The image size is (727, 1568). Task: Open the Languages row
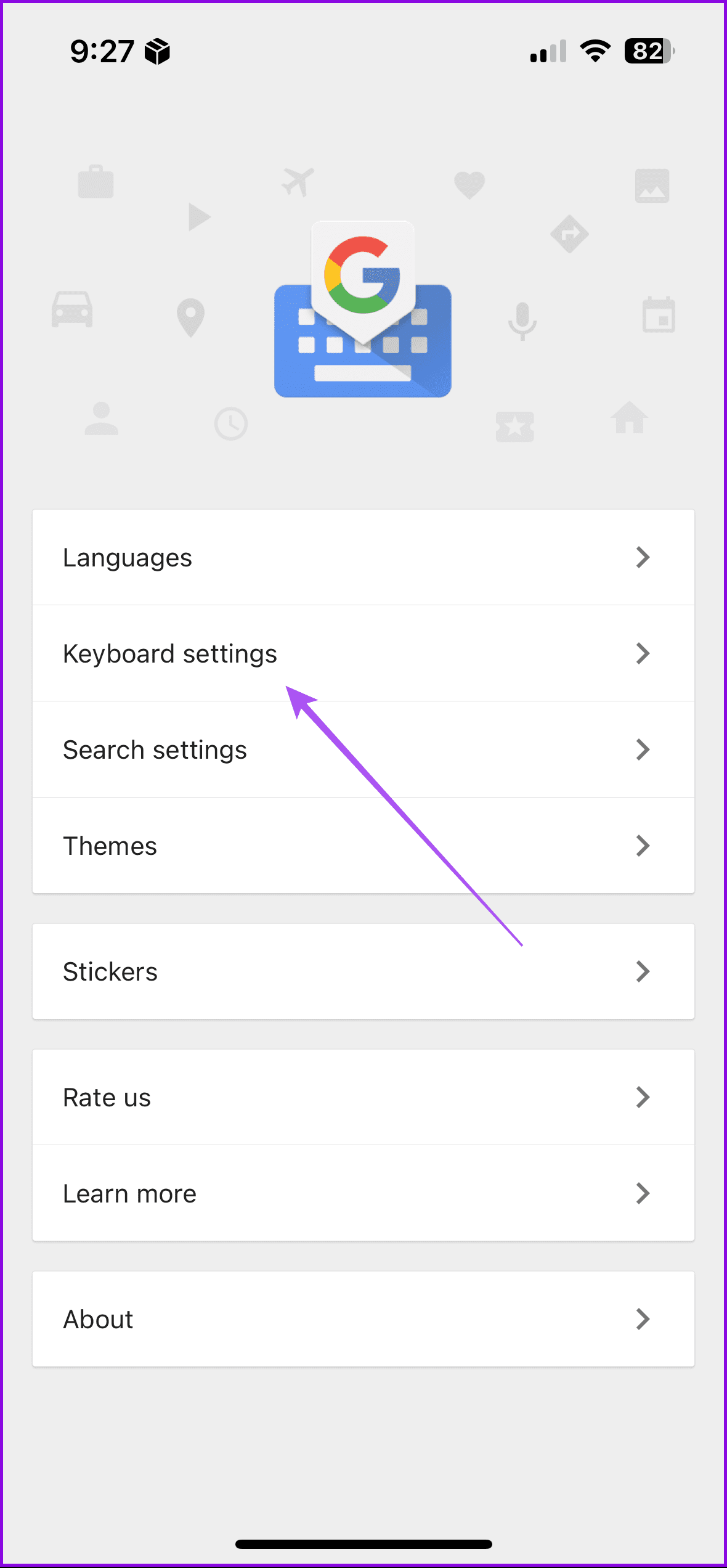pos(363,558)
